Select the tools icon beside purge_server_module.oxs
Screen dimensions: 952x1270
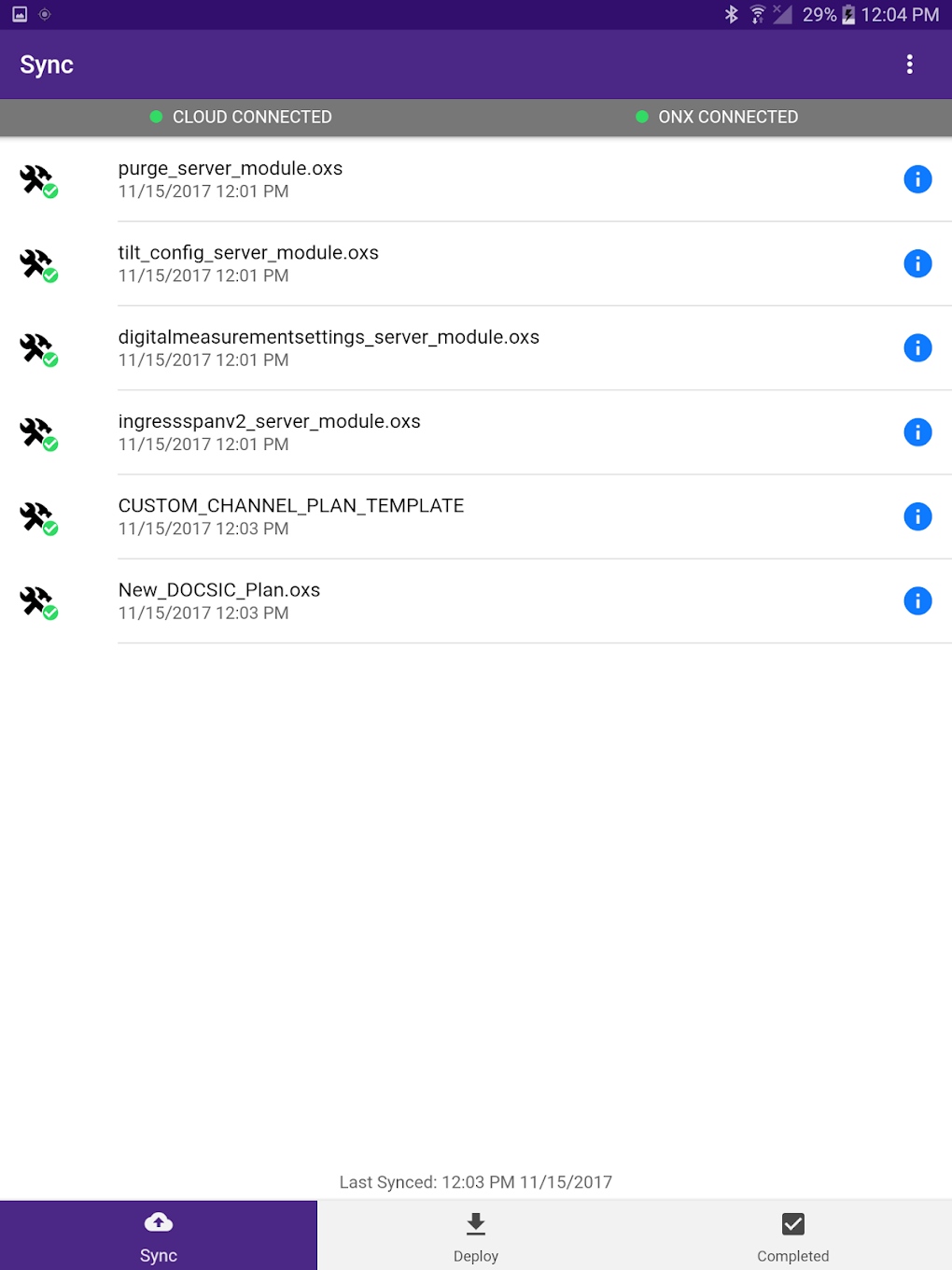[x=37, y=178]
